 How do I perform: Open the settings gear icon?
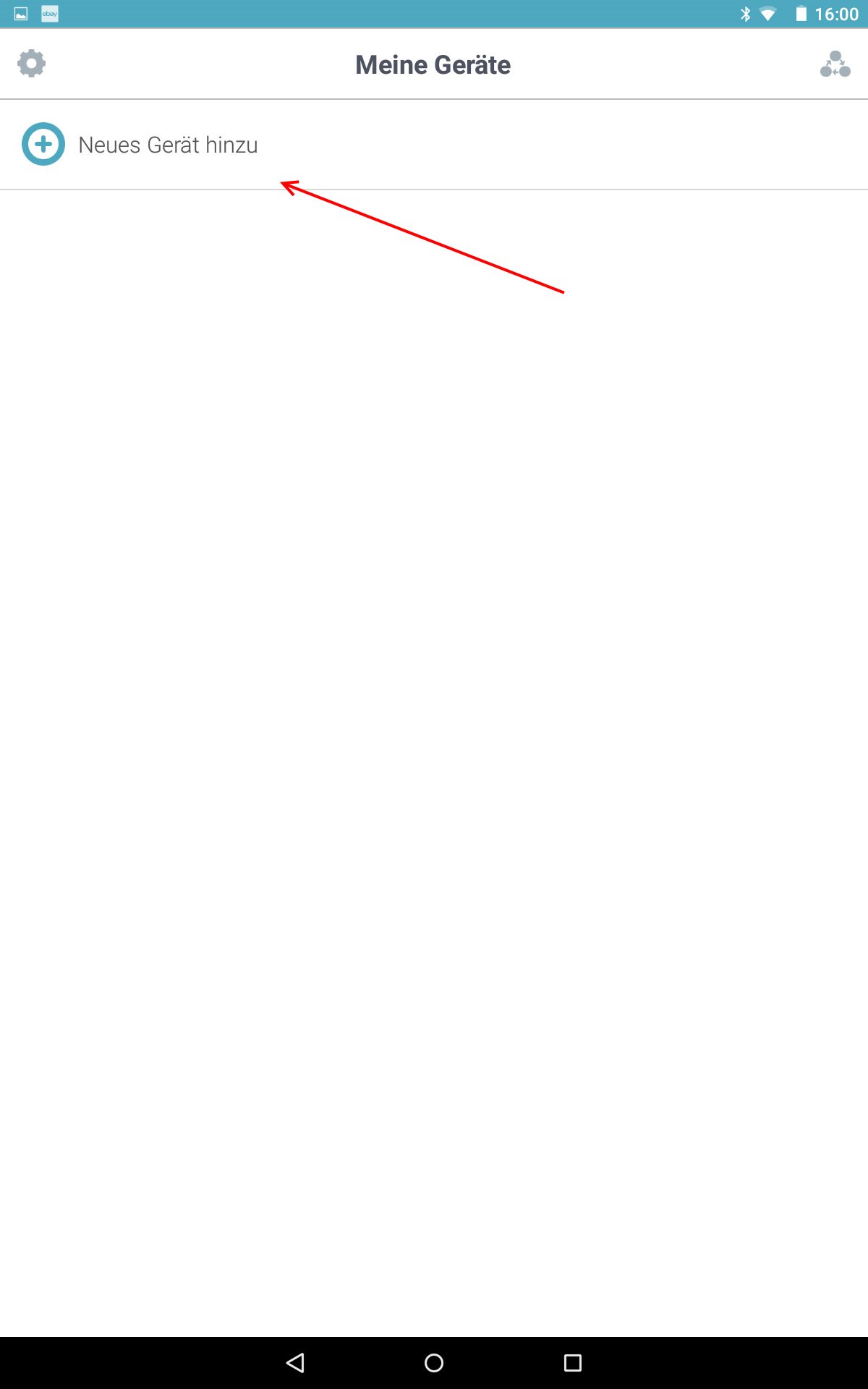(x=31, y=64)
